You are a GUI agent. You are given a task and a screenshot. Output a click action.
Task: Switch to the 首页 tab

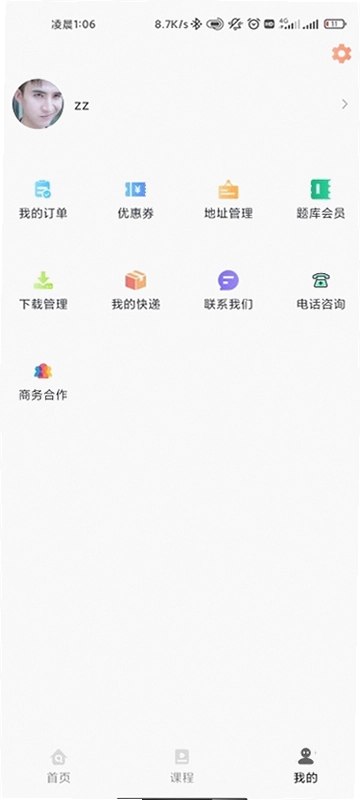pyautogui.click(x=59, y=766)
